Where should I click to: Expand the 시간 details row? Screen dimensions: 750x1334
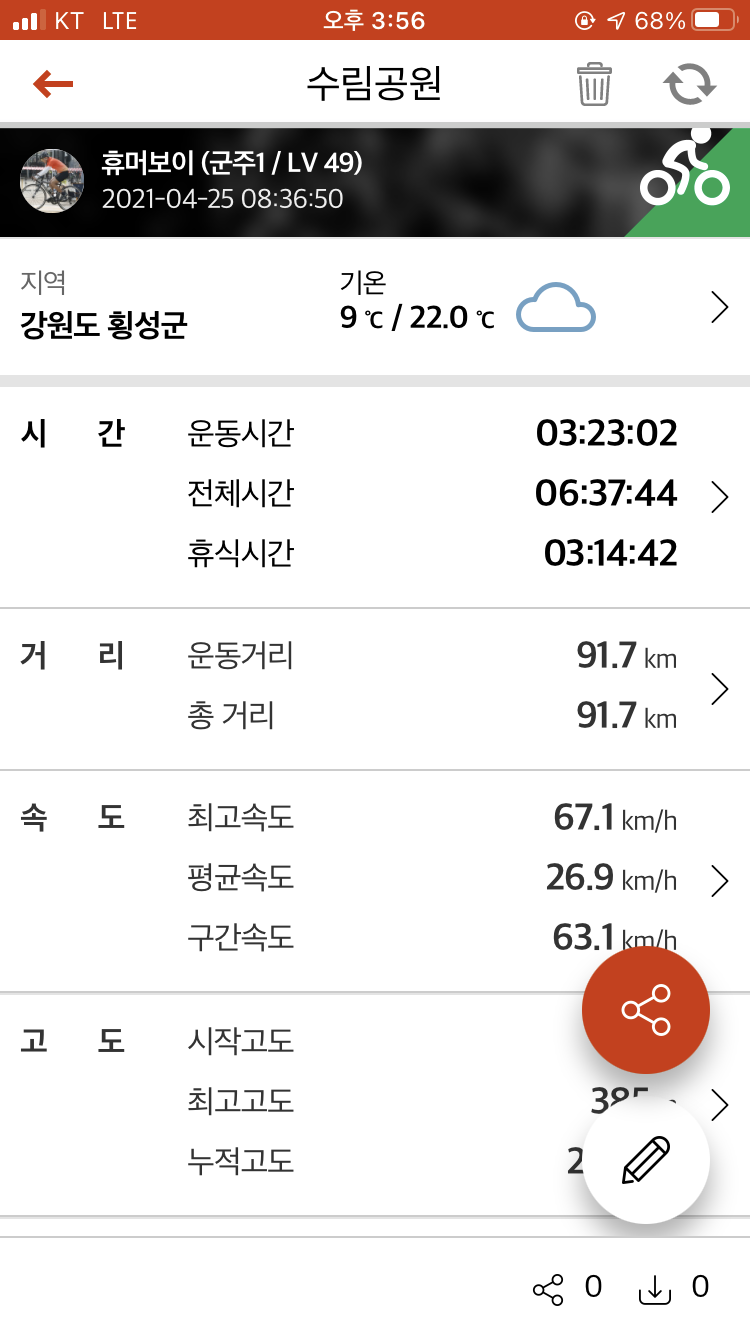pyautogui.click(x=719, y=496)
